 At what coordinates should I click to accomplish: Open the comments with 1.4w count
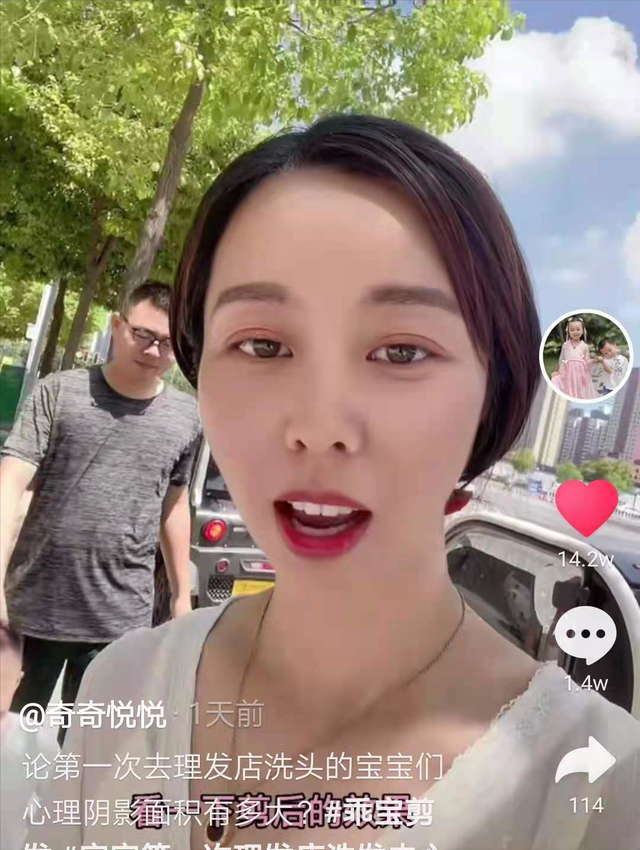585,635
